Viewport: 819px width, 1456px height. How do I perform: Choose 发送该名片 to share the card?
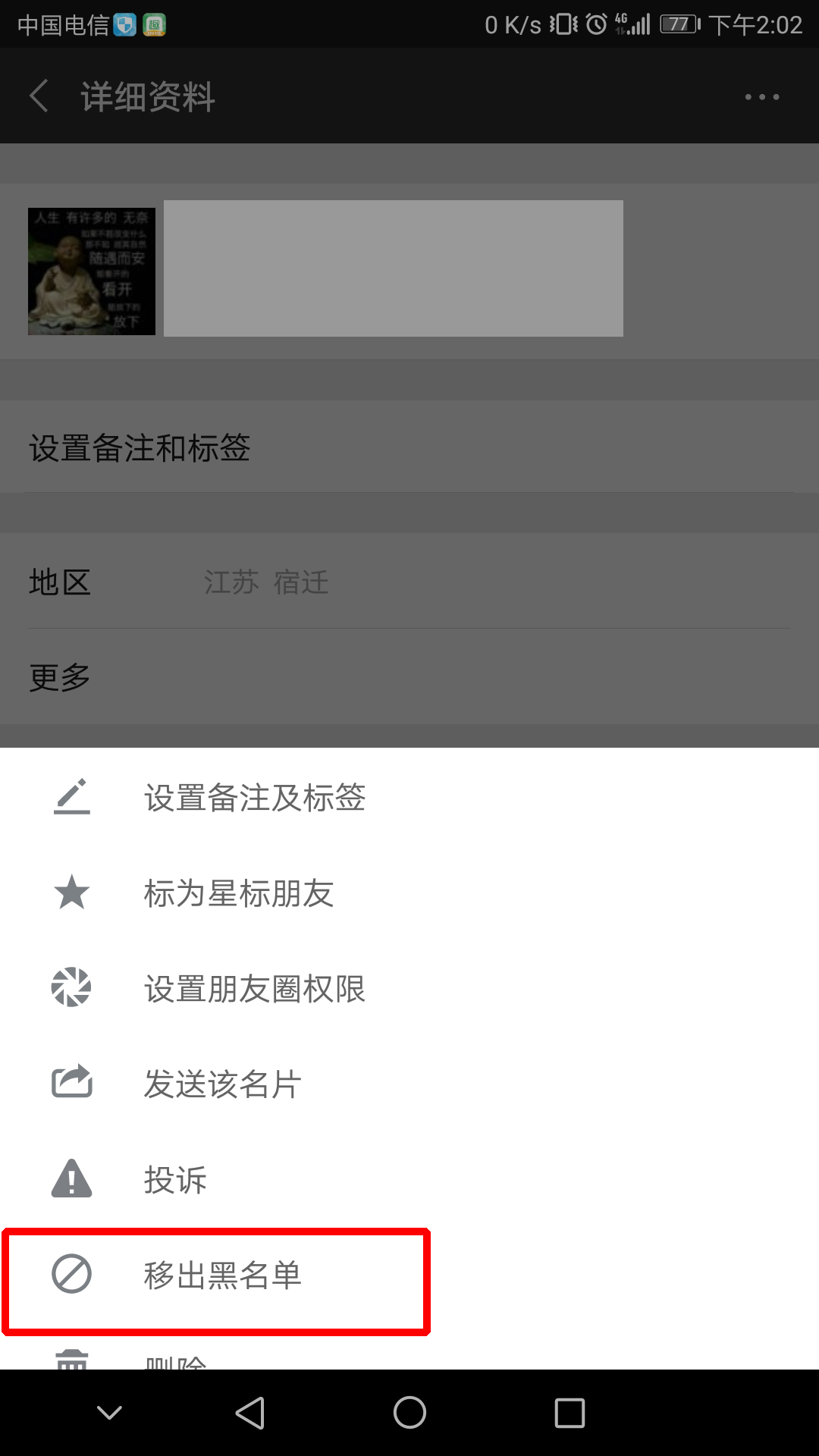point(223,1084)
